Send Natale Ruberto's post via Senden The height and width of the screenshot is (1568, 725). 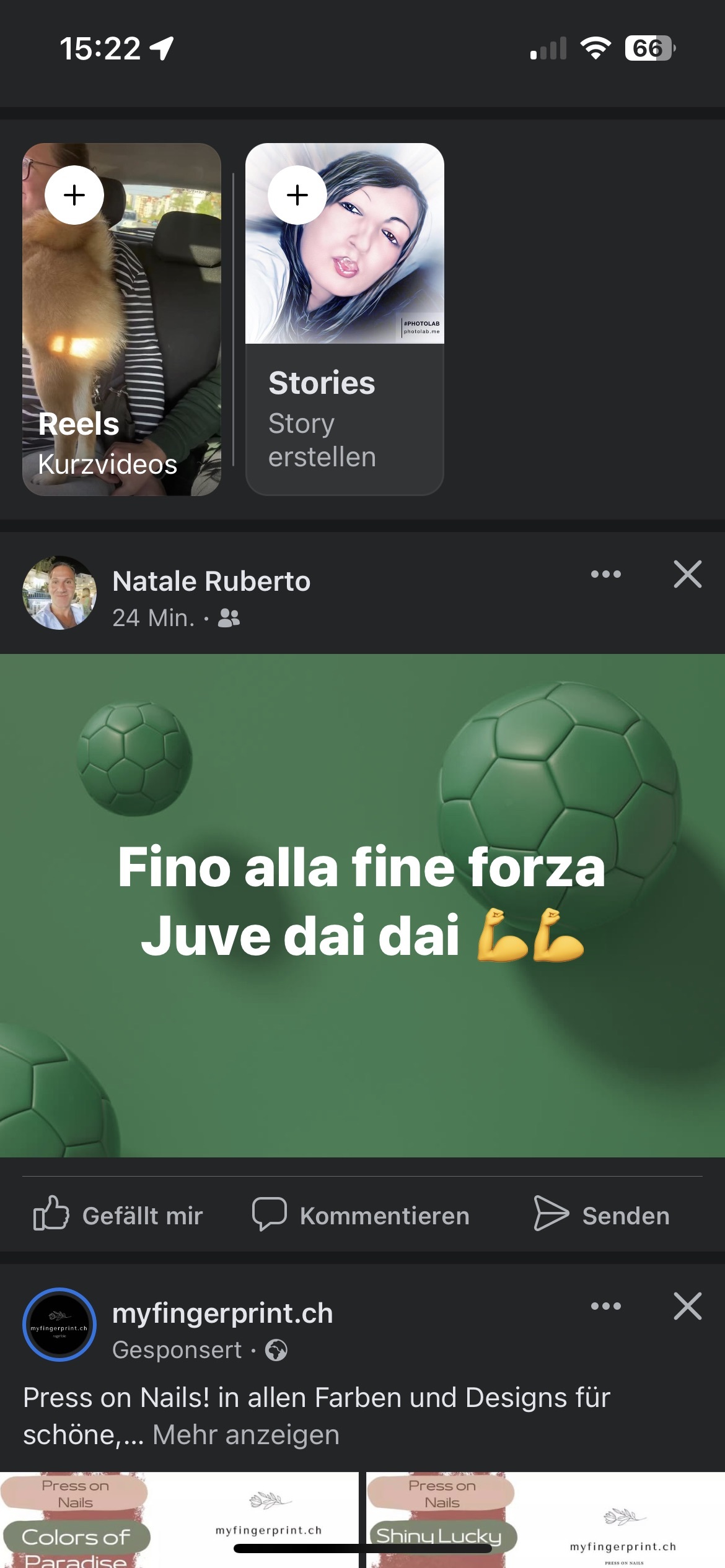tap(602, 1215)
